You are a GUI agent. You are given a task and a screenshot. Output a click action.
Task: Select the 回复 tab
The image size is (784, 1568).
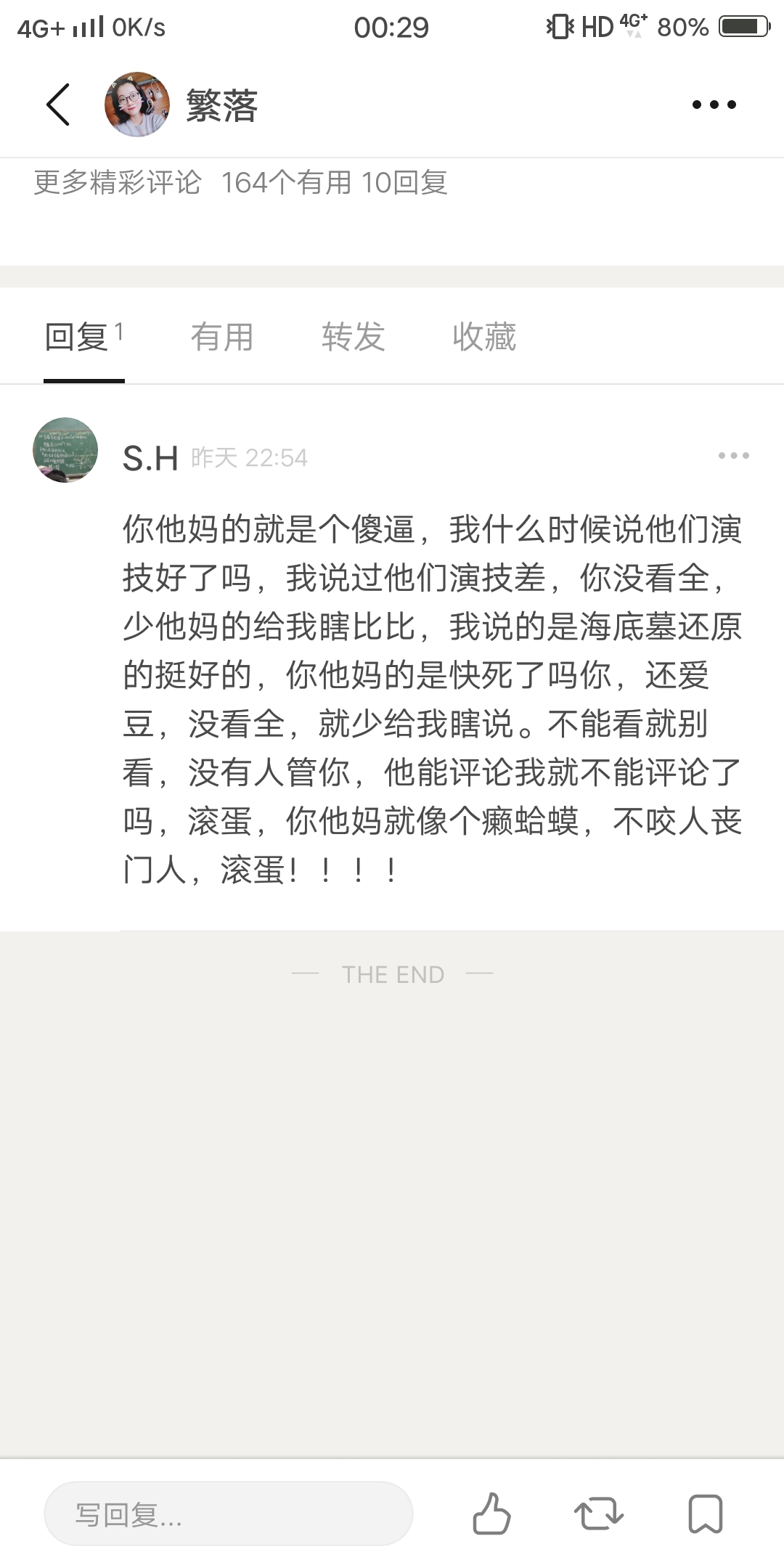pyautogui.click(x=83, y=337)
